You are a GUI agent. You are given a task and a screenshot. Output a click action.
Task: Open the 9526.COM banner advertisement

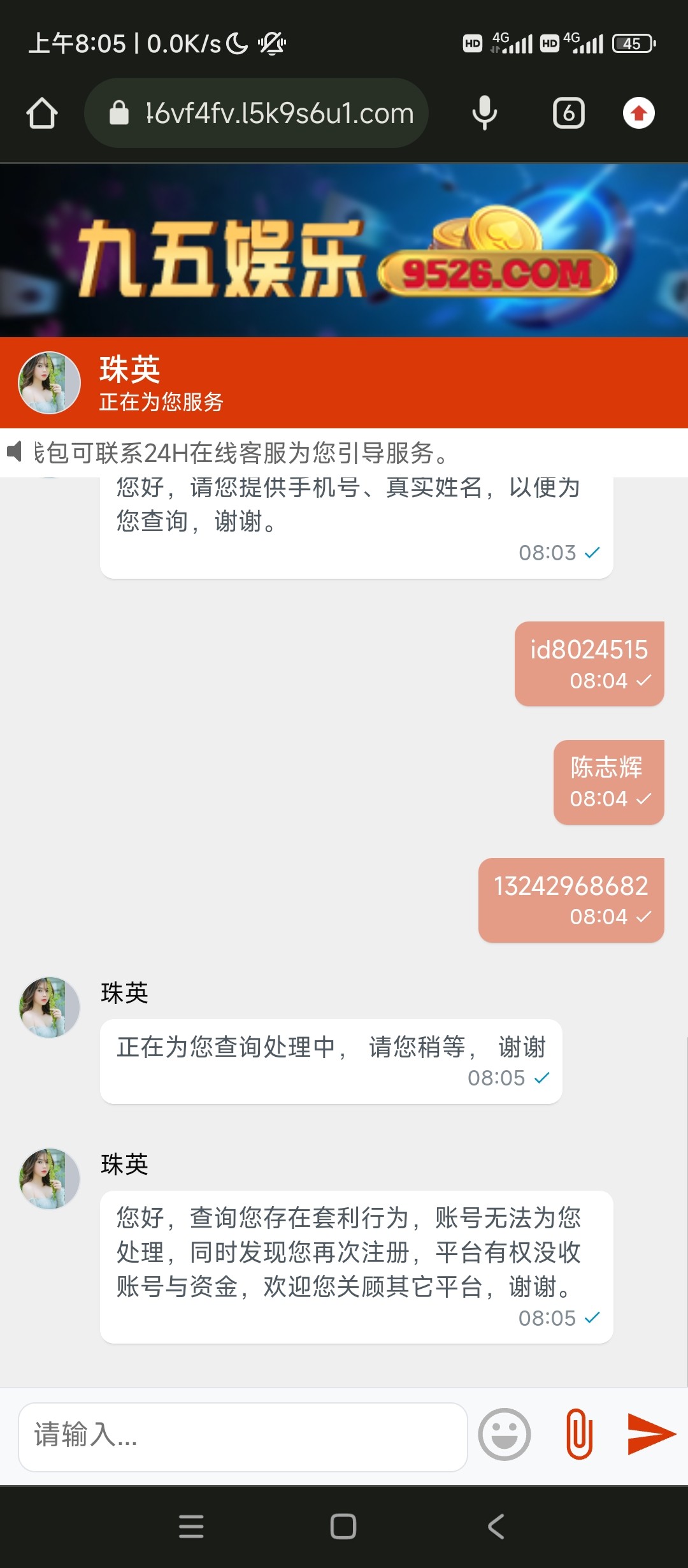344,252
